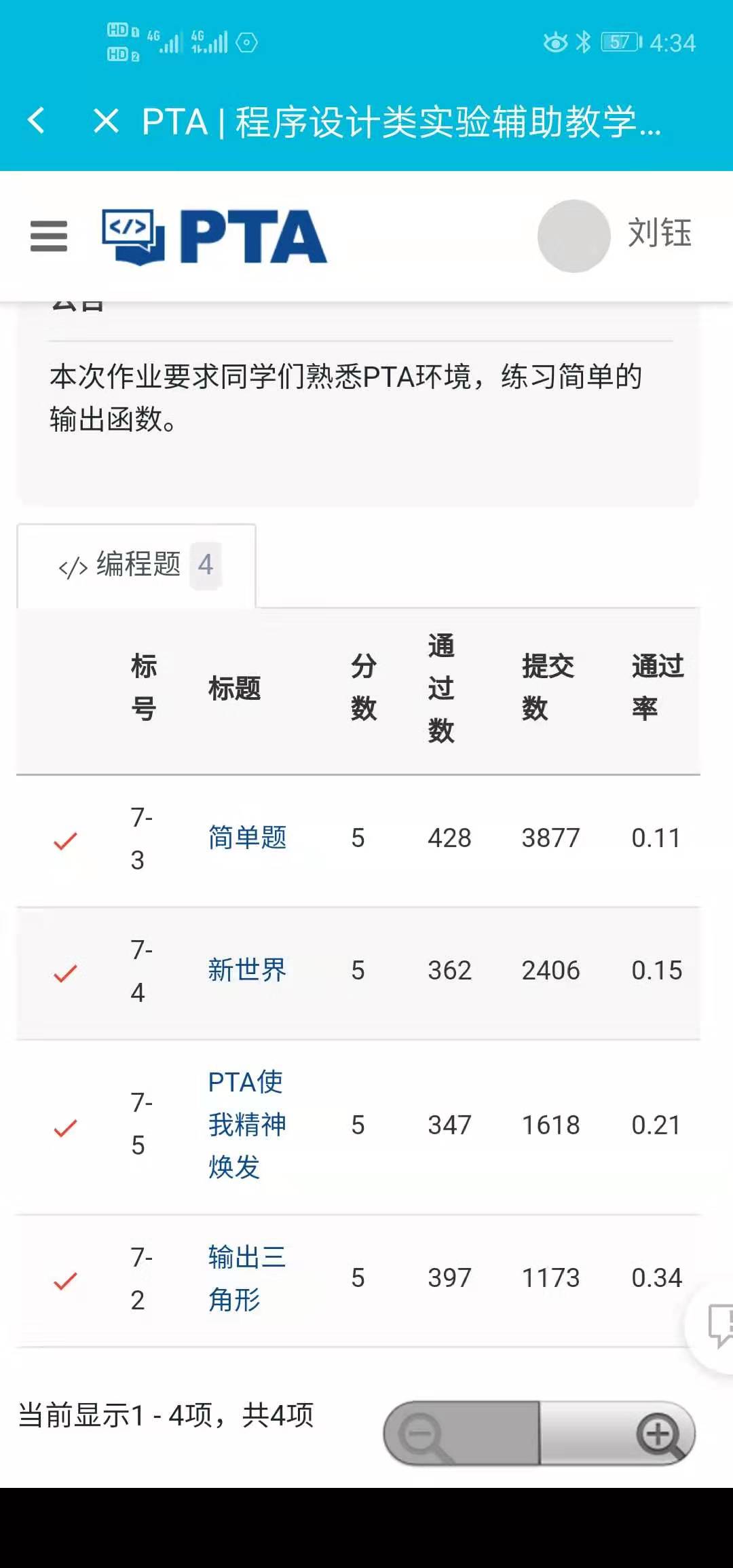The width and height of the screenshot is (733, 1568).
Task: Close the PTA web page
Action: click(106, 122)
